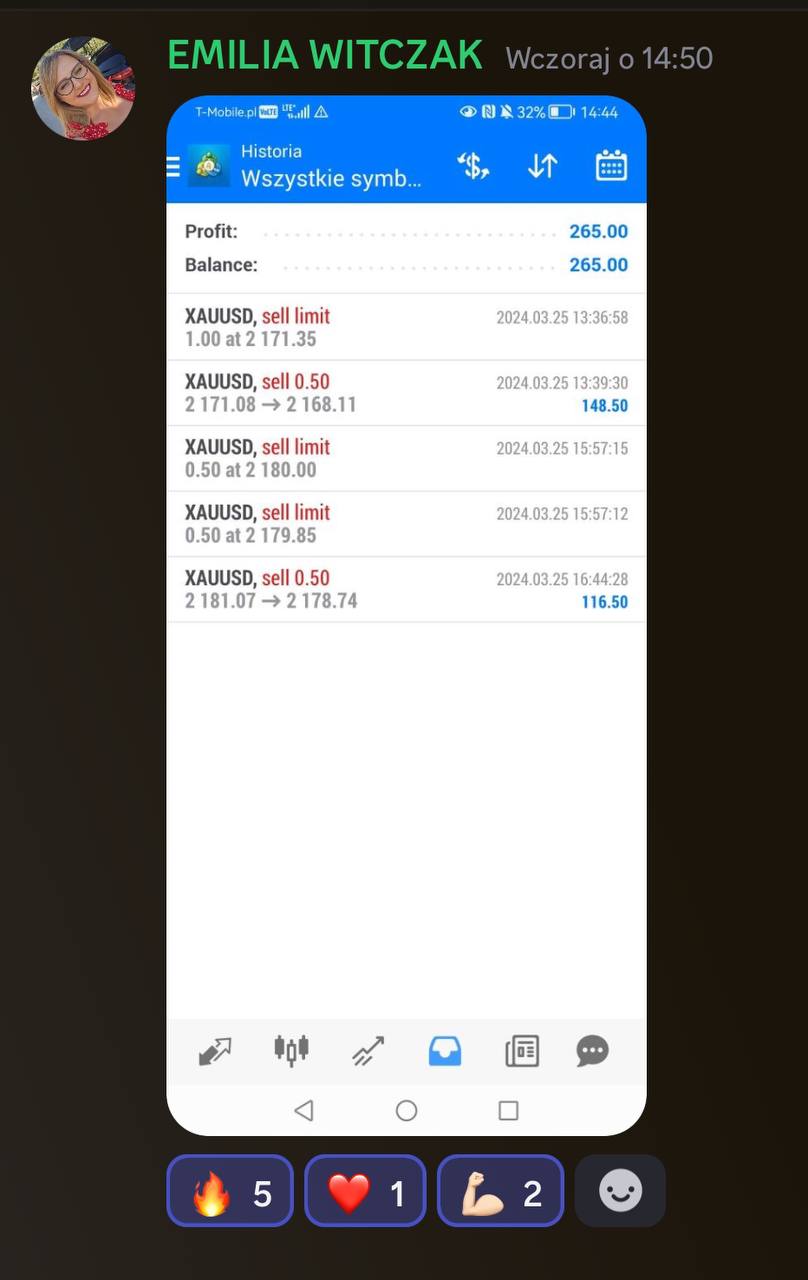Image resolution: width=808 pixels, height=1280 pixels.
Task: React with the red heart emoji
Action: [x=365, y=1191]
